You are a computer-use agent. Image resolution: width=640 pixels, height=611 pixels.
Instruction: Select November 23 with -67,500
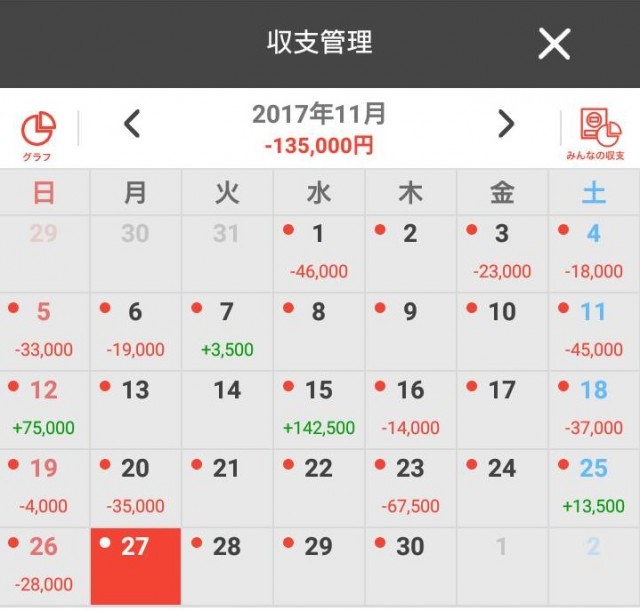(410, 486)
